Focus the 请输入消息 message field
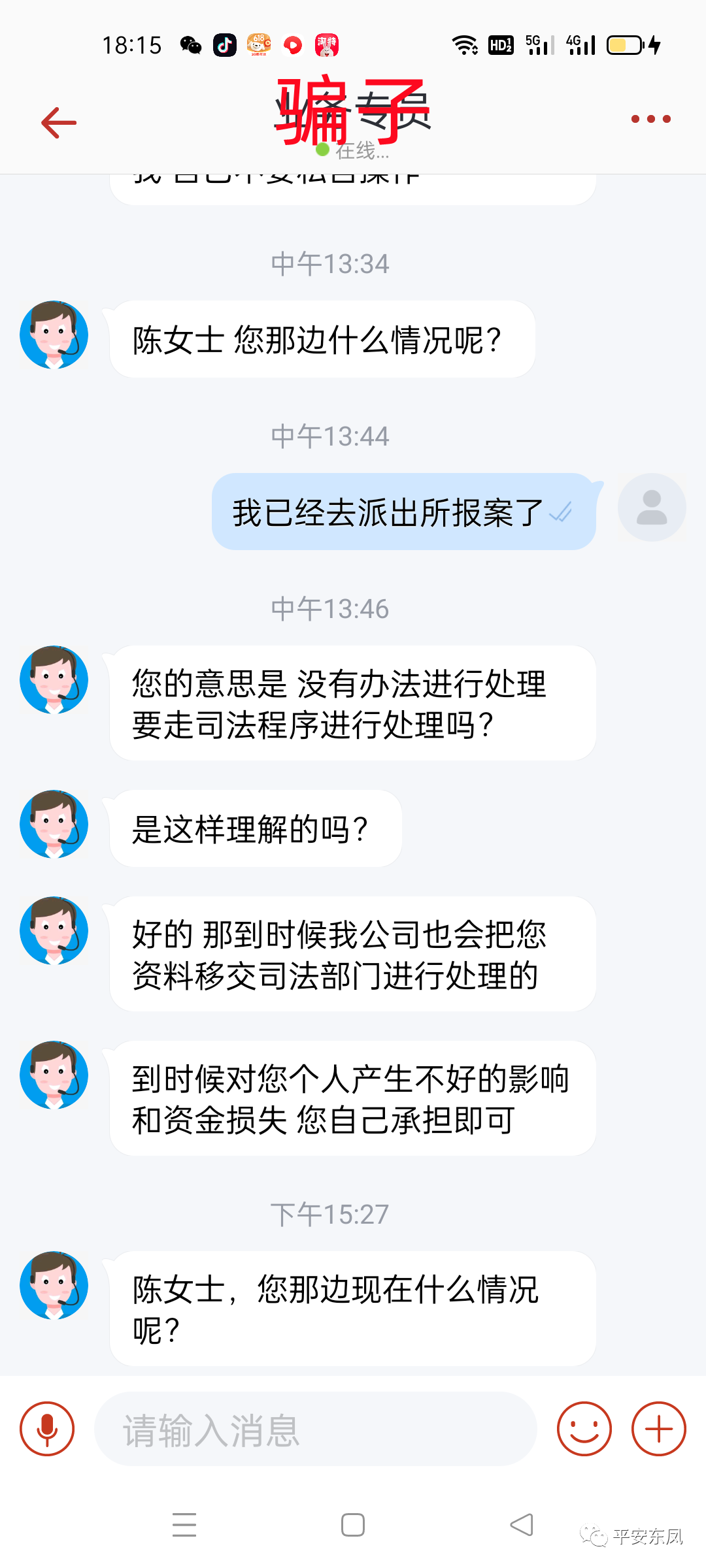The image size is (706, 1568). click(x=316, y=1429)
